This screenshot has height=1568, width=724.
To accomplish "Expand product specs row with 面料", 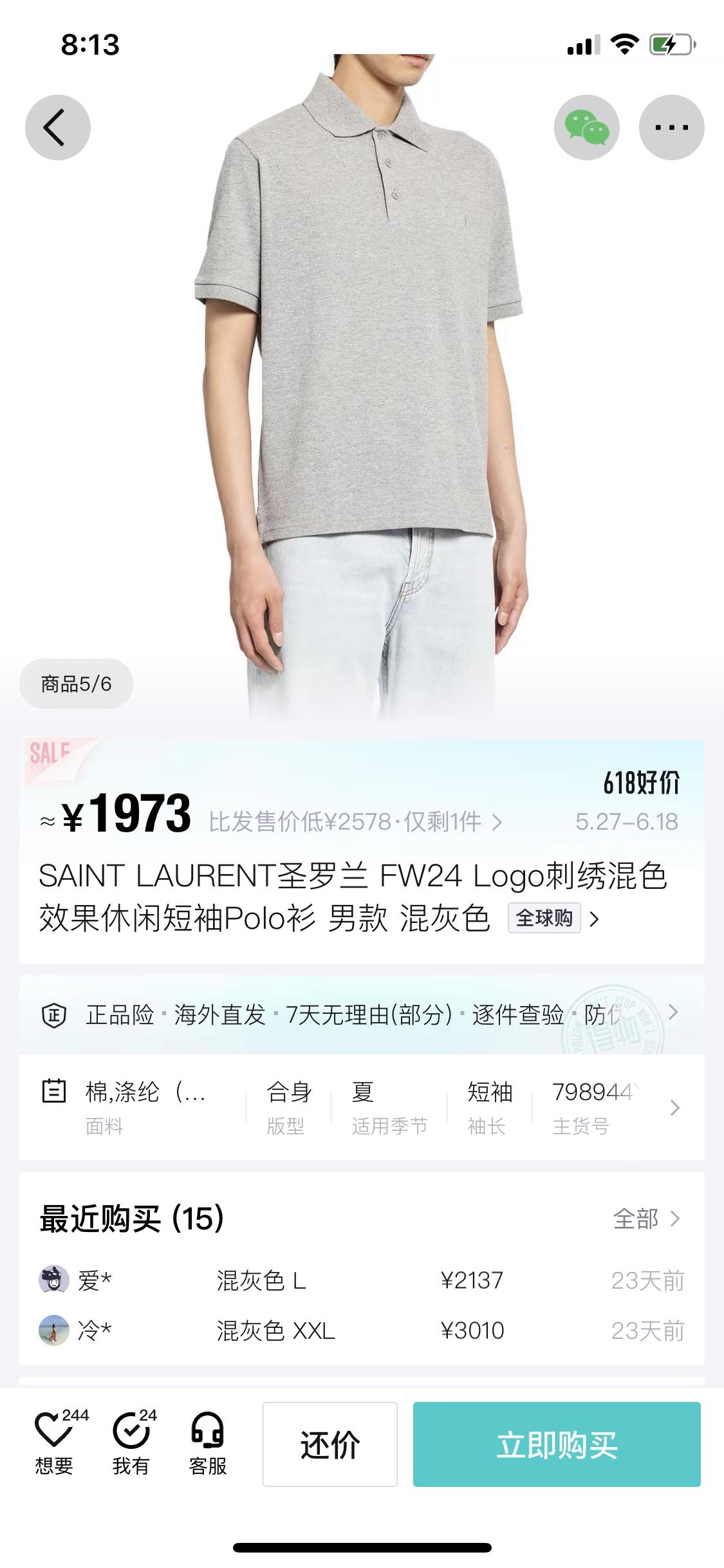I will [x=360, y=1107].
